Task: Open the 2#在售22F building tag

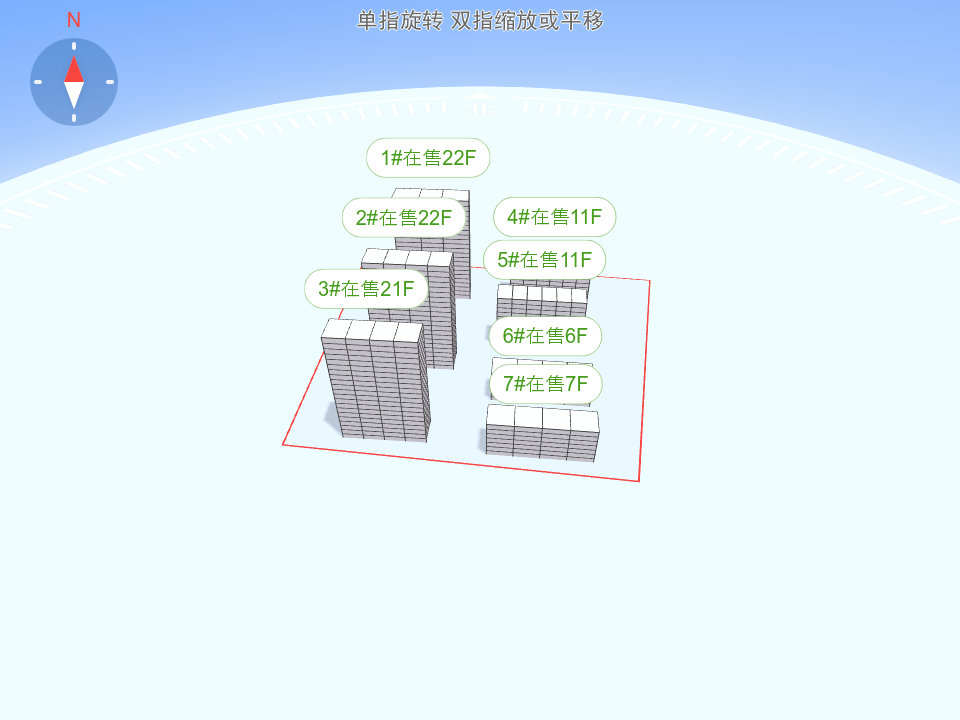Action: coord(404,217)
